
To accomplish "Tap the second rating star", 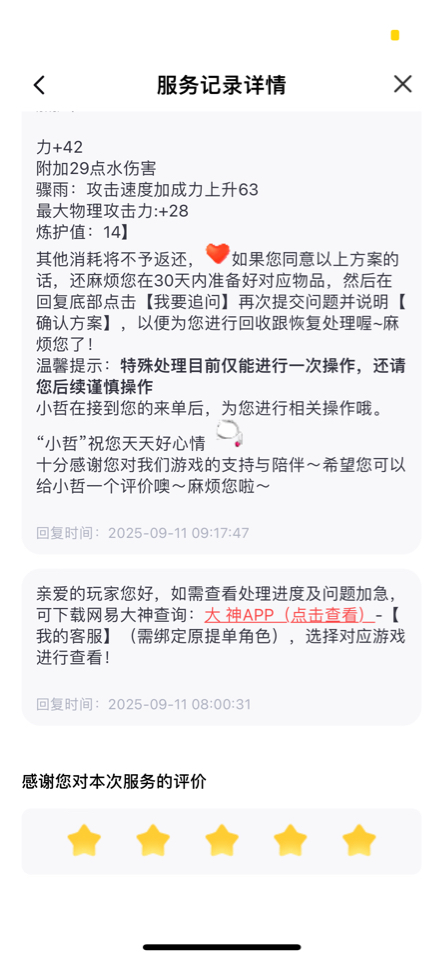I will point(153,841).
